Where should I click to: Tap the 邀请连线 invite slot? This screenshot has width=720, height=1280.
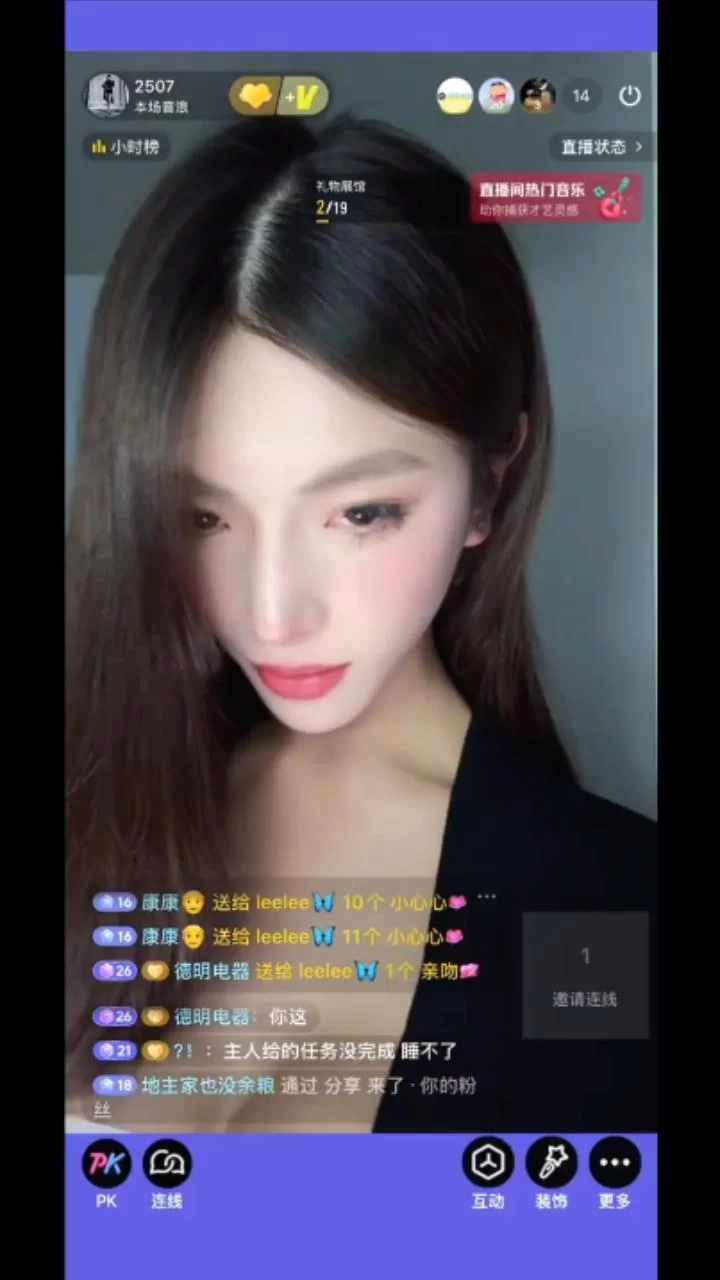pyautogui.click(x=585, y=975)
